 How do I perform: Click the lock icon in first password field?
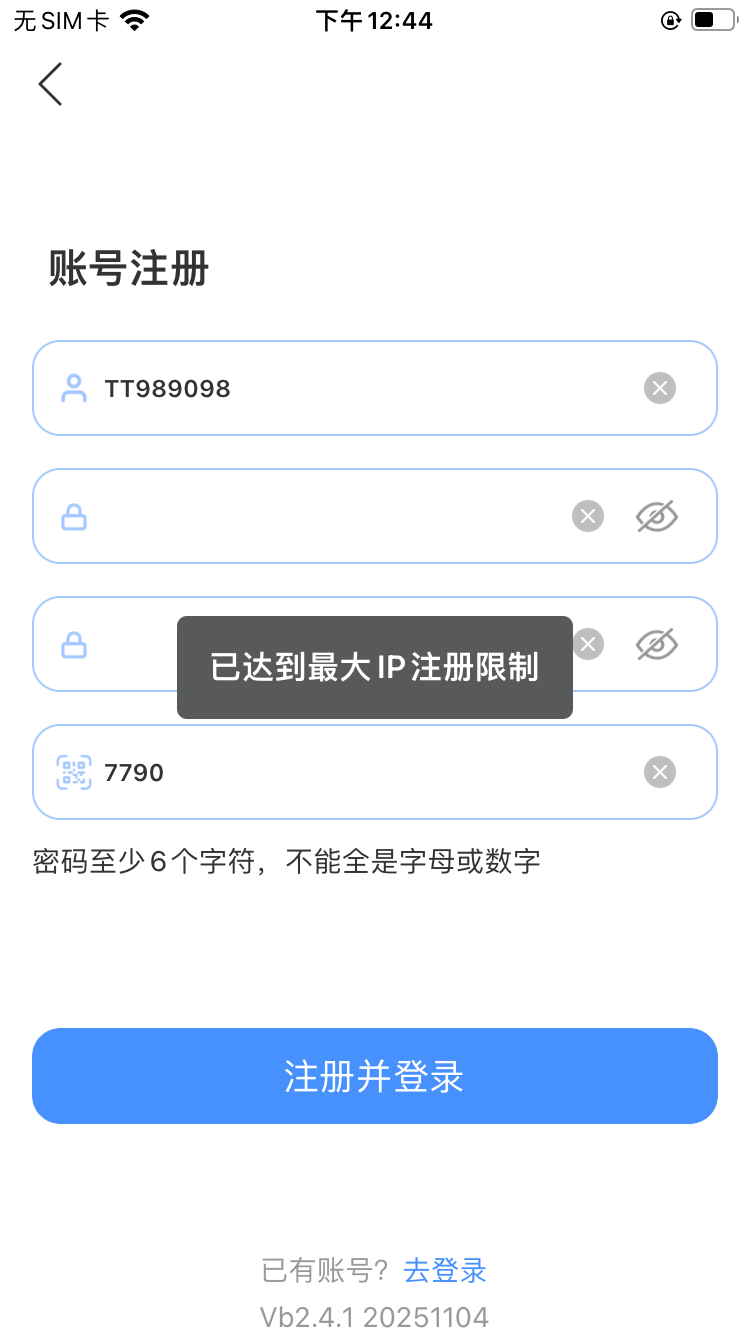point(73,516)
